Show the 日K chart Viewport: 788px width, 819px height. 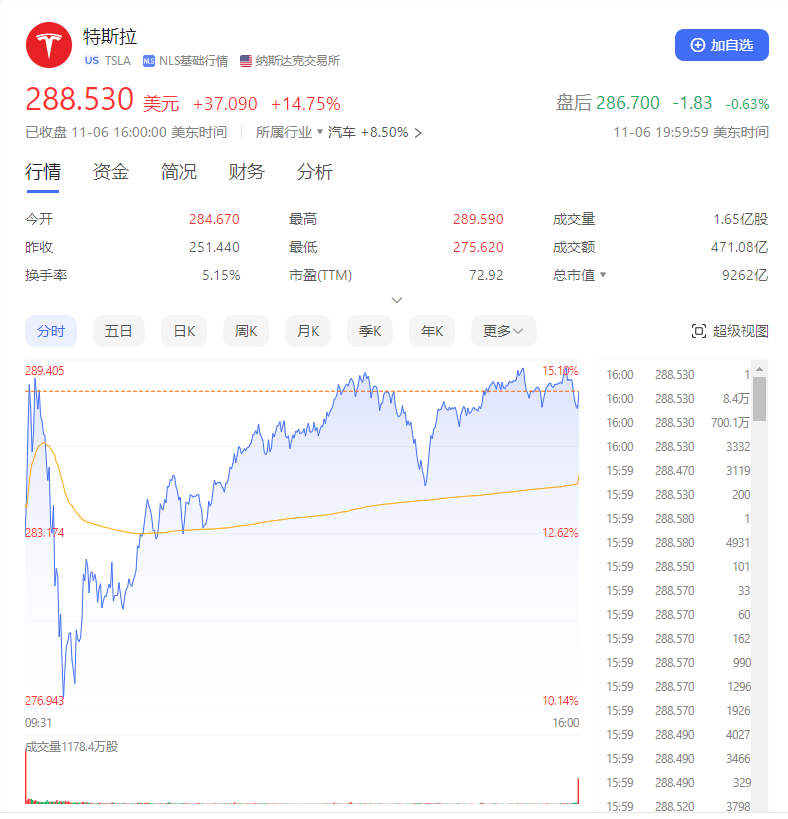pyautogui.click(x=184, y=331)
